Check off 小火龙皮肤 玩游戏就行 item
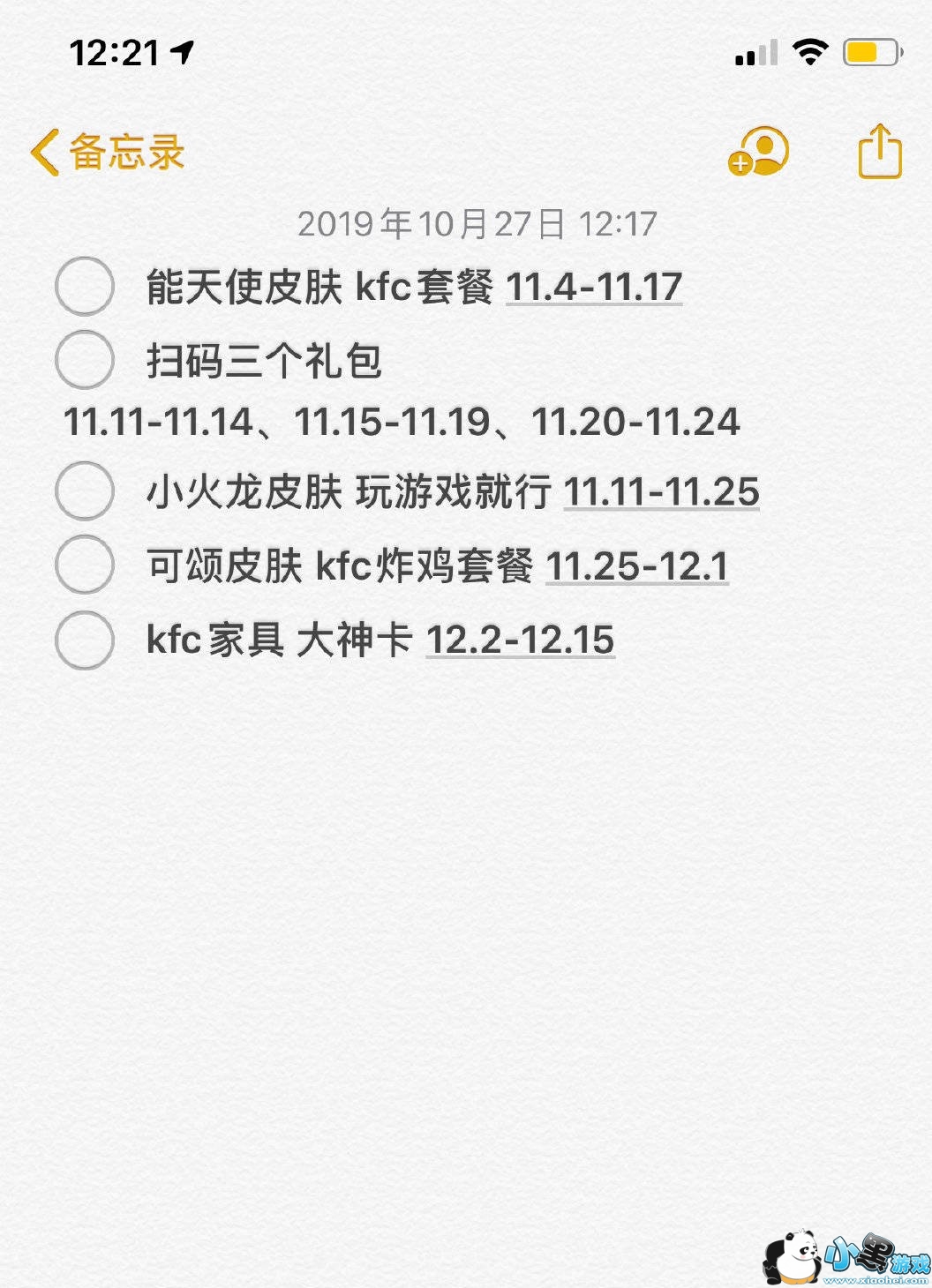932x1288 pixels. point(85,490)
